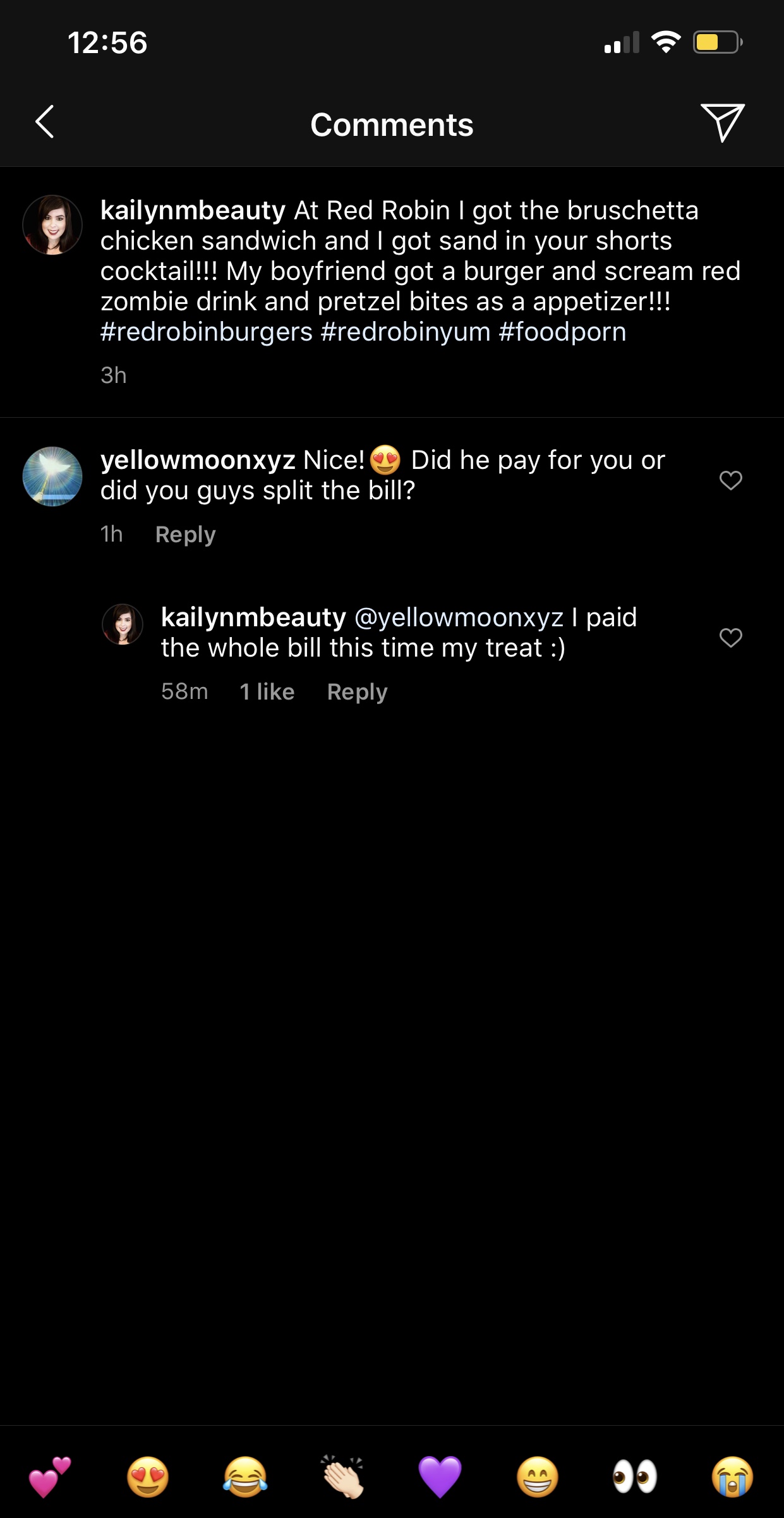Open the #foodporn hashtag

[562, 332]
